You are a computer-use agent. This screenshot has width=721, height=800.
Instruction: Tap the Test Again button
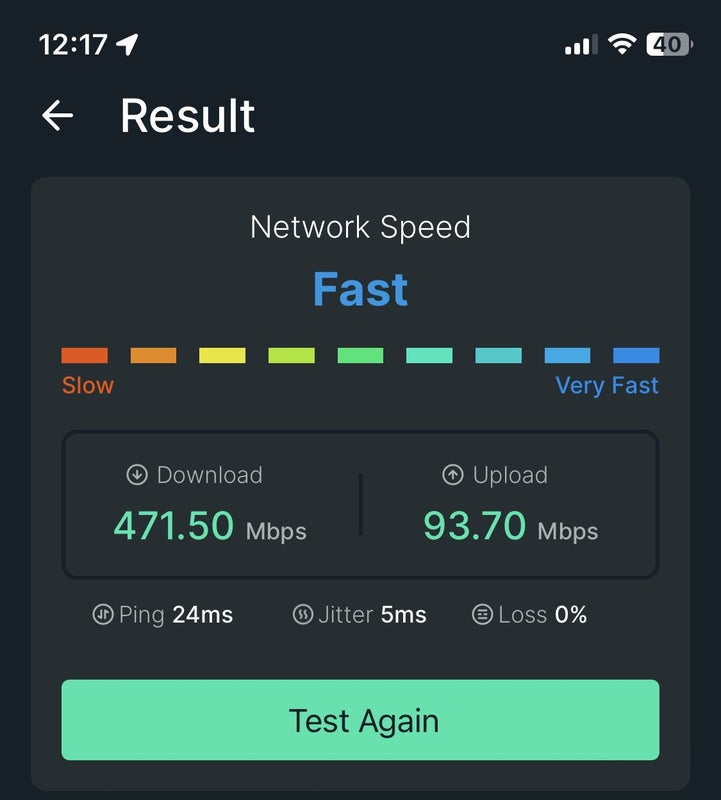point(360,720)
